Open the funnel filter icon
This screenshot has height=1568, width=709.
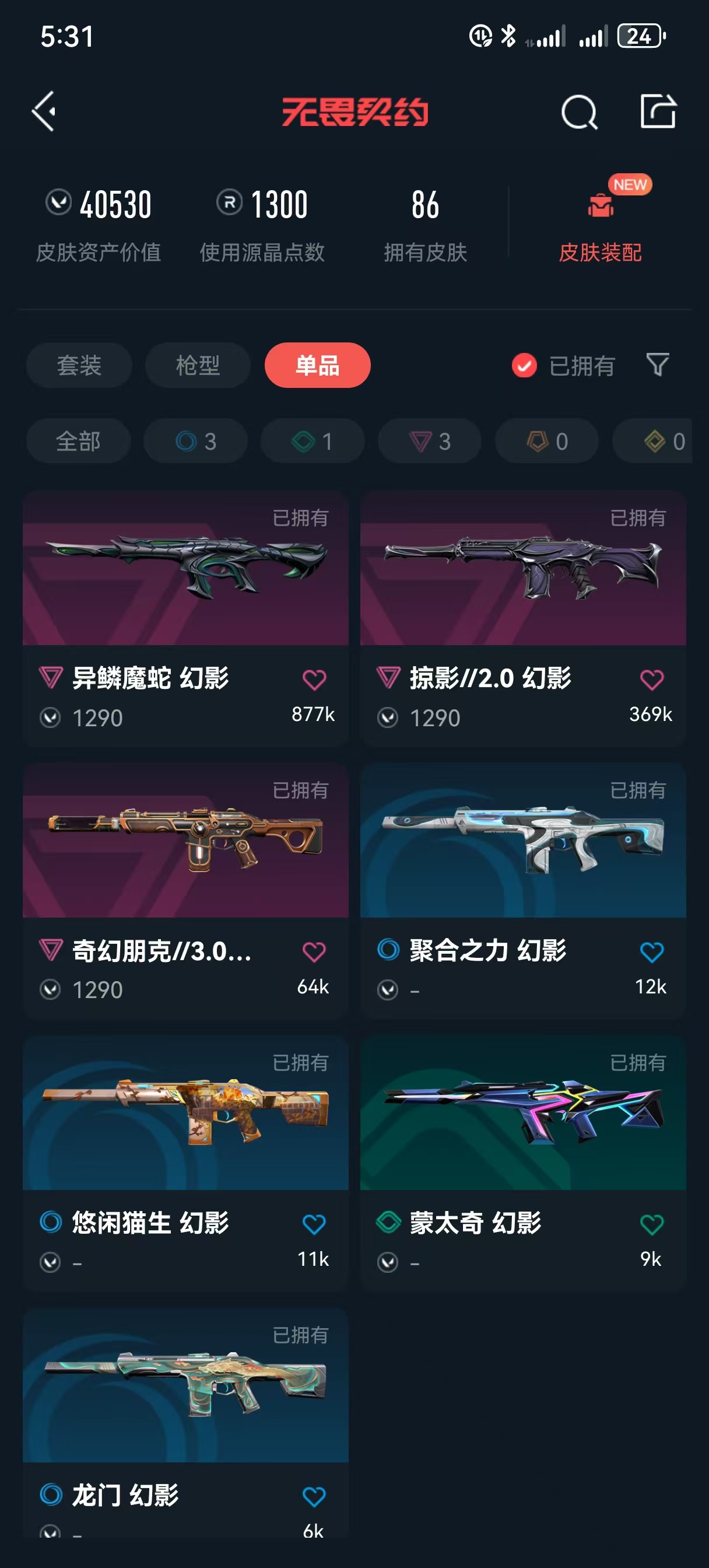[657, 365]
